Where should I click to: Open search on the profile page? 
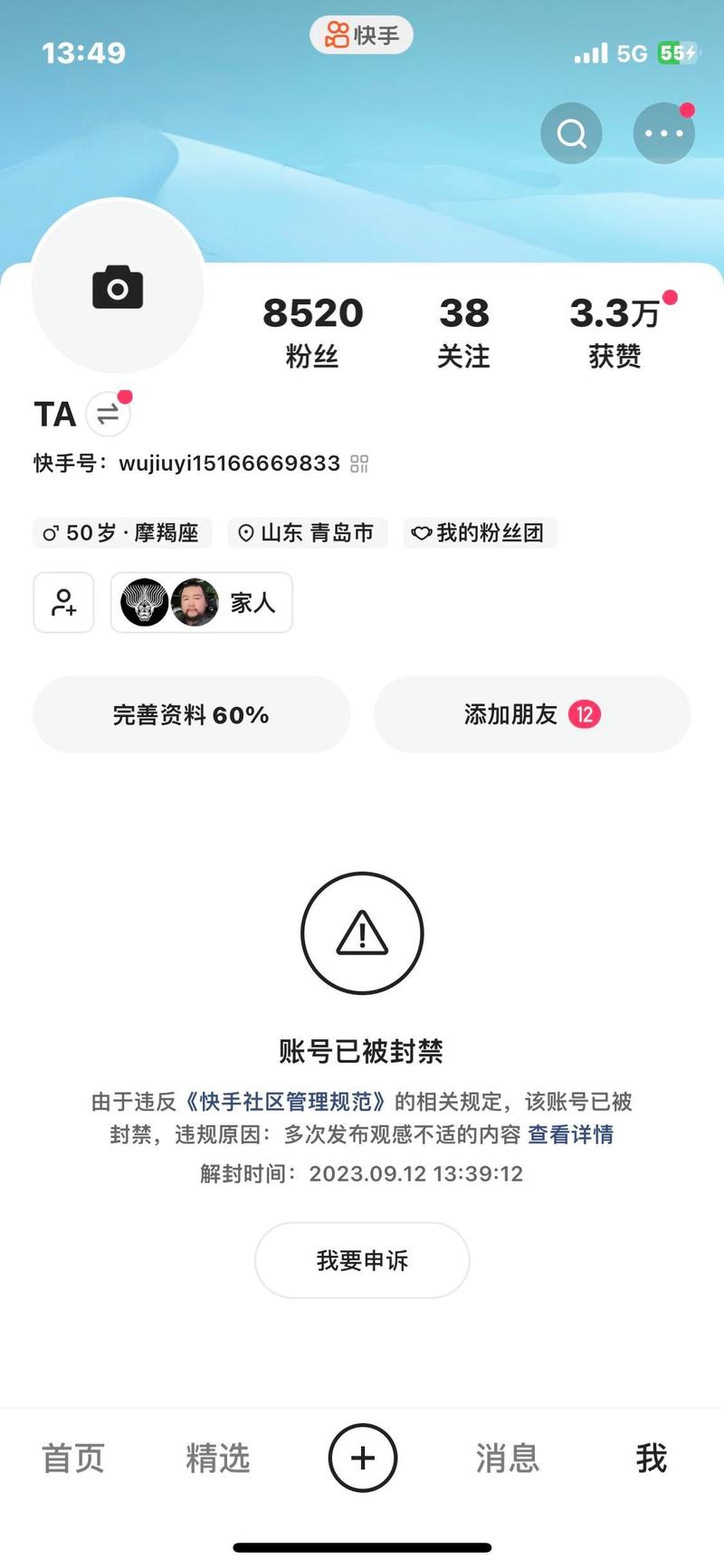[x=571, y=132]
